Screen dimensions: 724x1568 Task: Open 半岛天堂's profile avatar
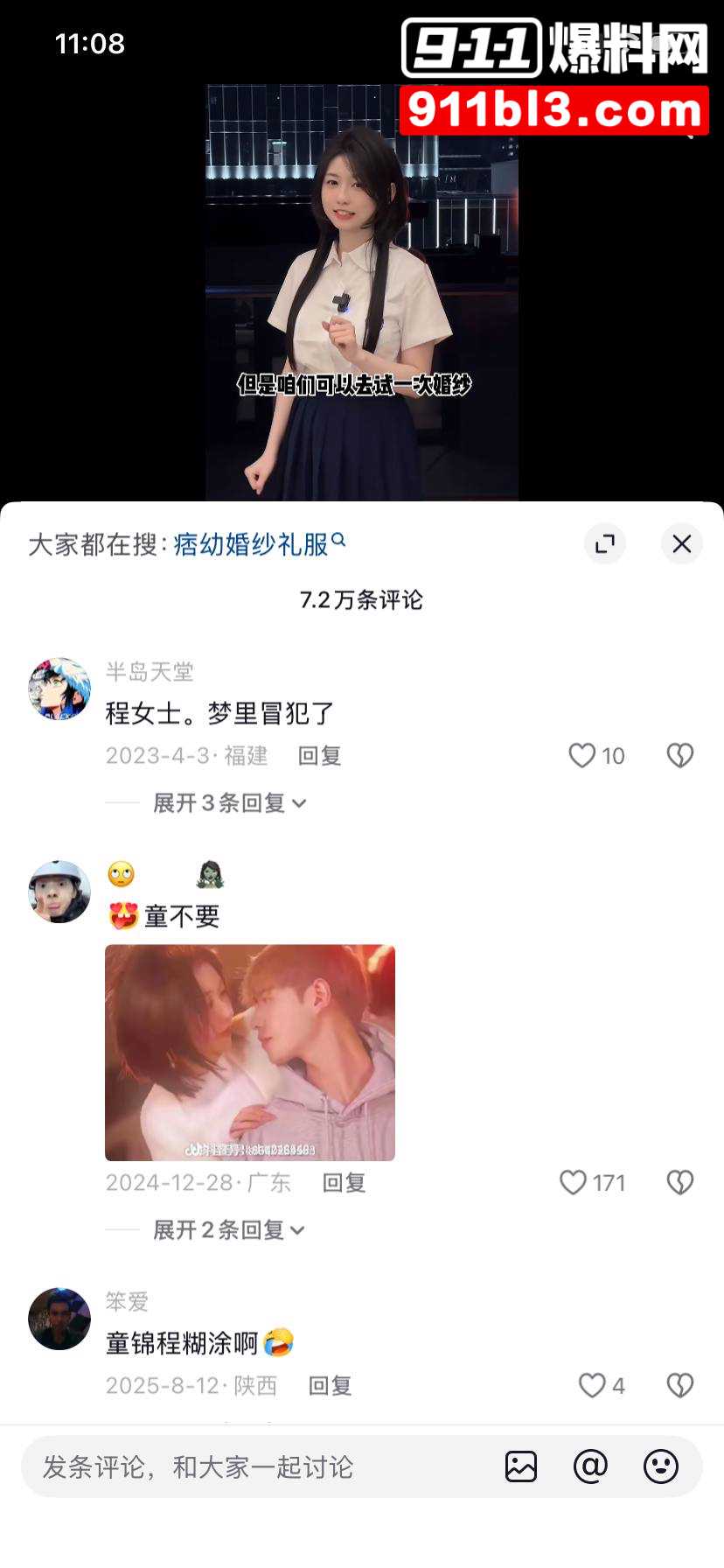pyautogui.click(x=59, y=689)
